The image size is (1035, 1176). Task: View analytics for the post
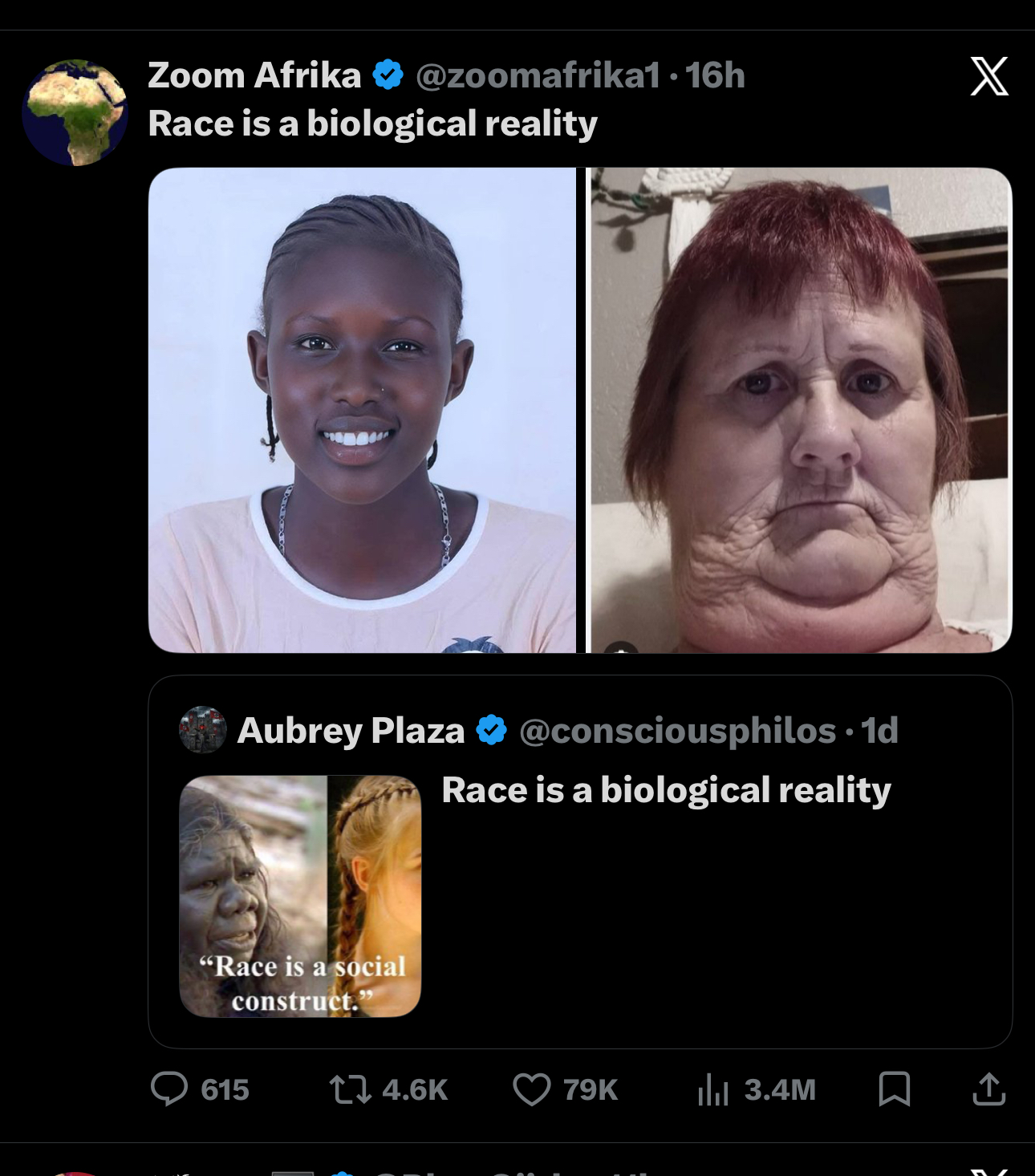point(713,1089)
